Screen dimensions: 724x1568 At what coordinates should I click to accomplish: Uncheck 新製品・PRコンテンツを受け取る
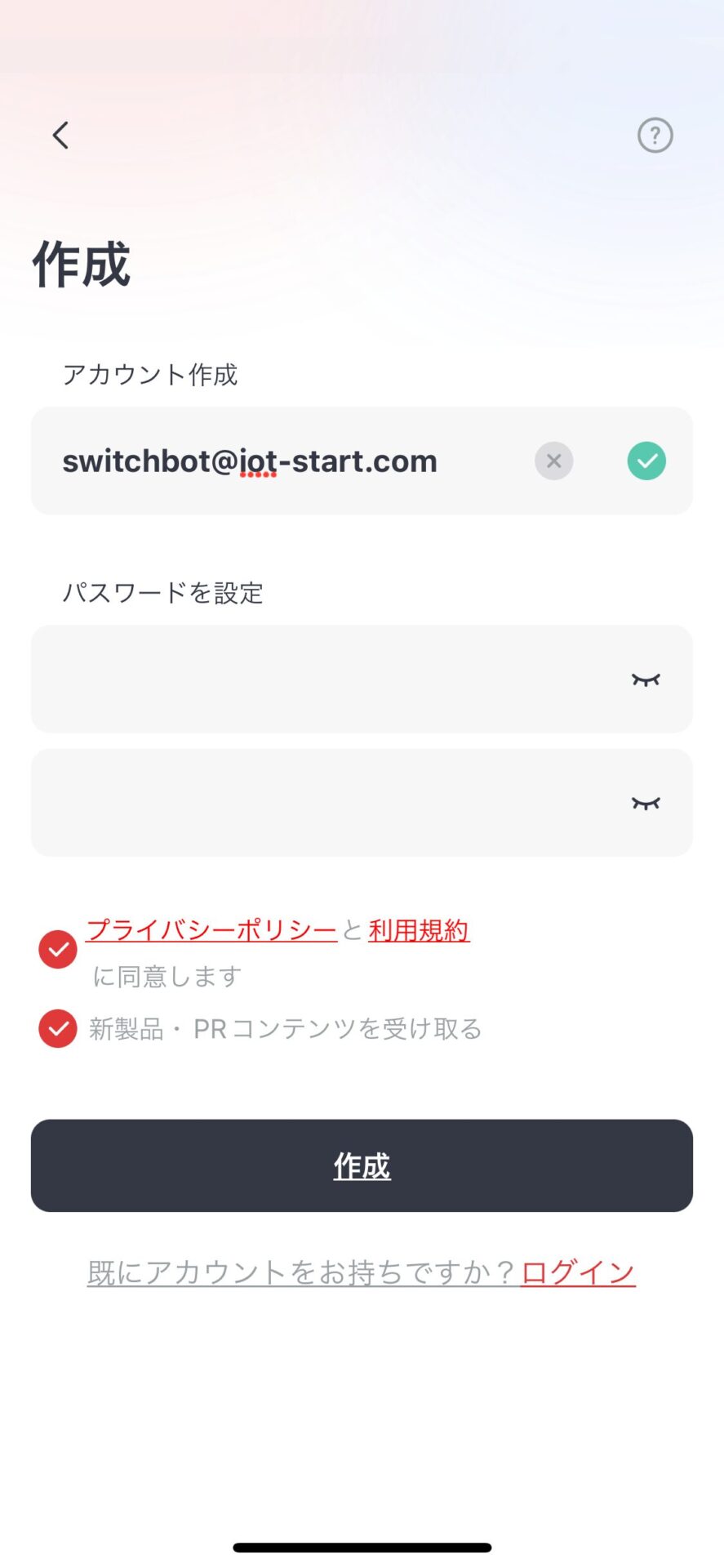(x=58, y=1029)
